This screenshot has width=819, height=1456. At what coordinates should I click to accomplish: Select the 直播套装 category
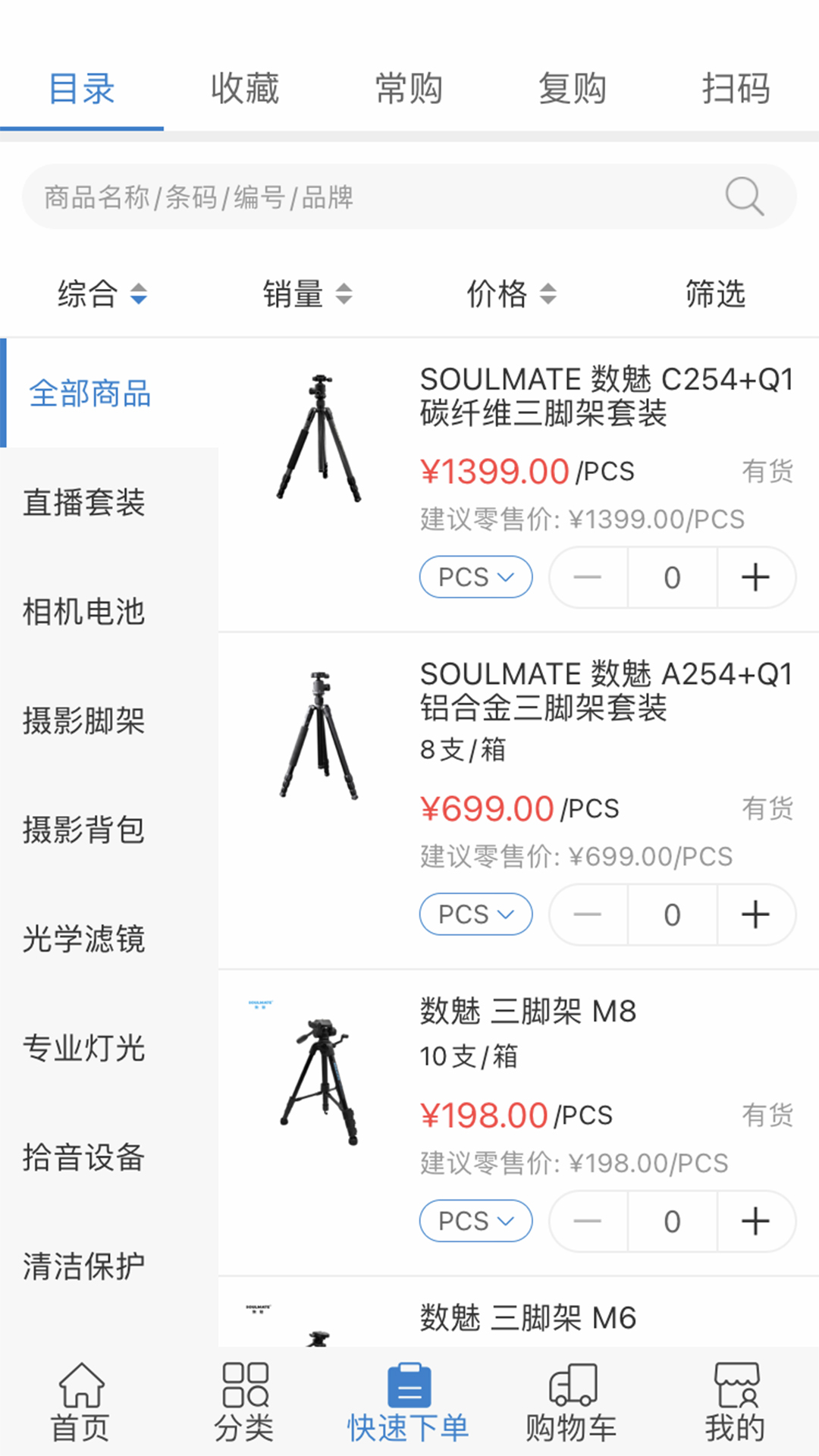84,503
